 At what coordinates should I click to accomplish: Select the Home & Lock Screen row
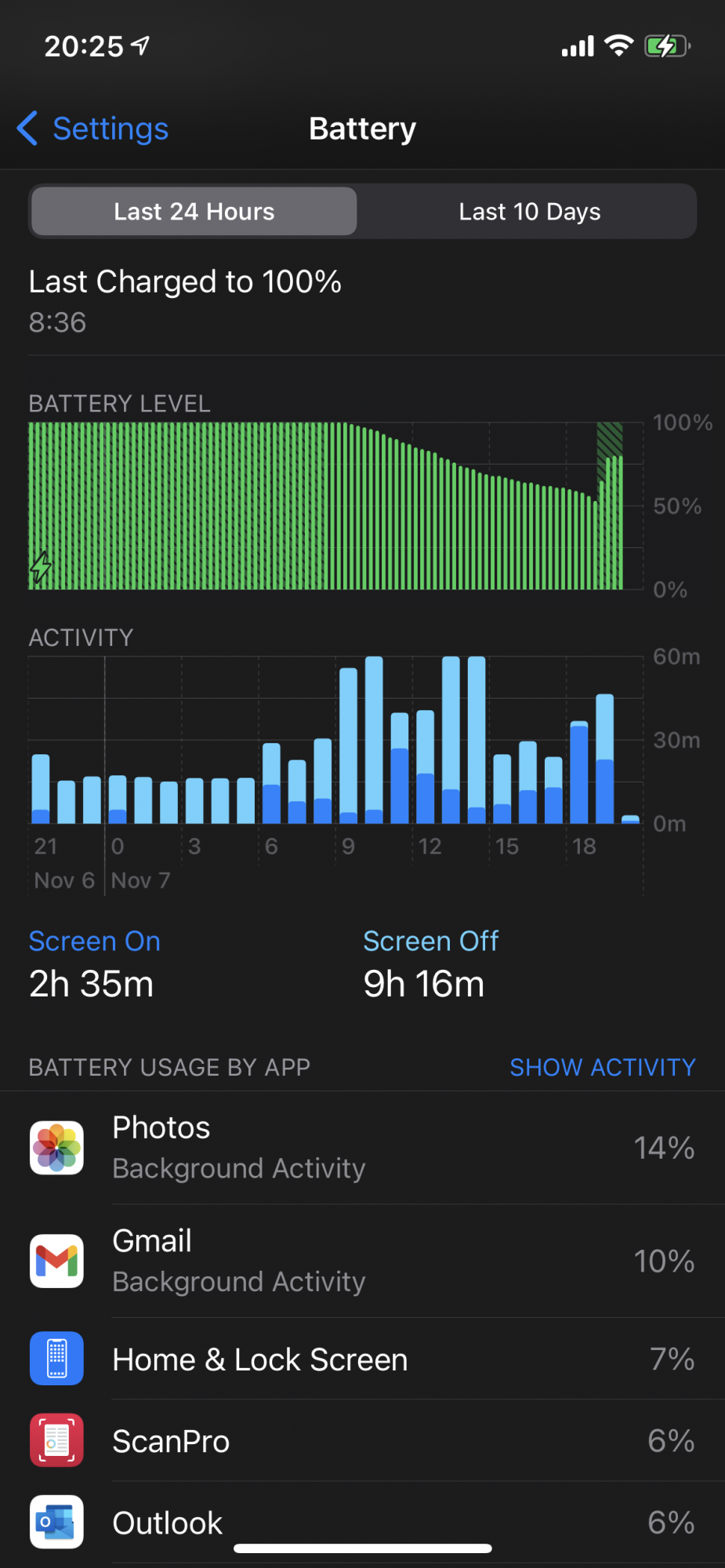(362, 1359)
